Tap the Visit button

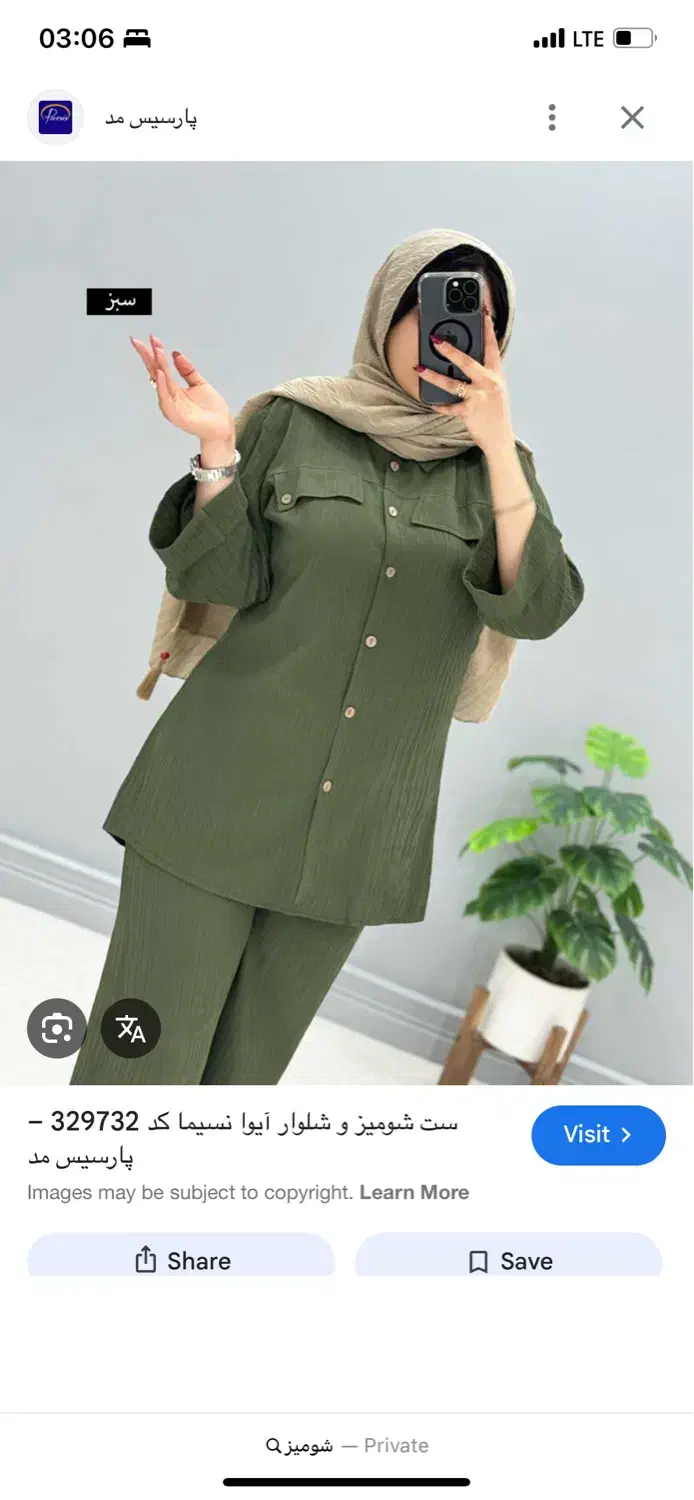598,1135
